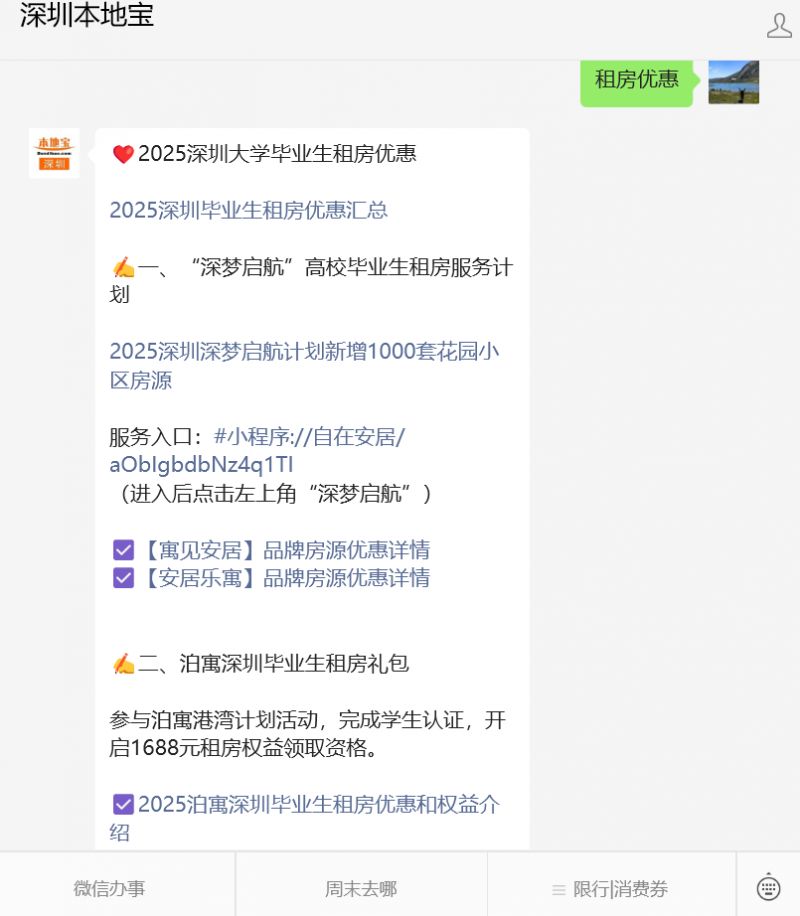View 安居乐寓 brand housing discount details
The height and width of the screenshot is (916, 800).
(x=284, y=578)
